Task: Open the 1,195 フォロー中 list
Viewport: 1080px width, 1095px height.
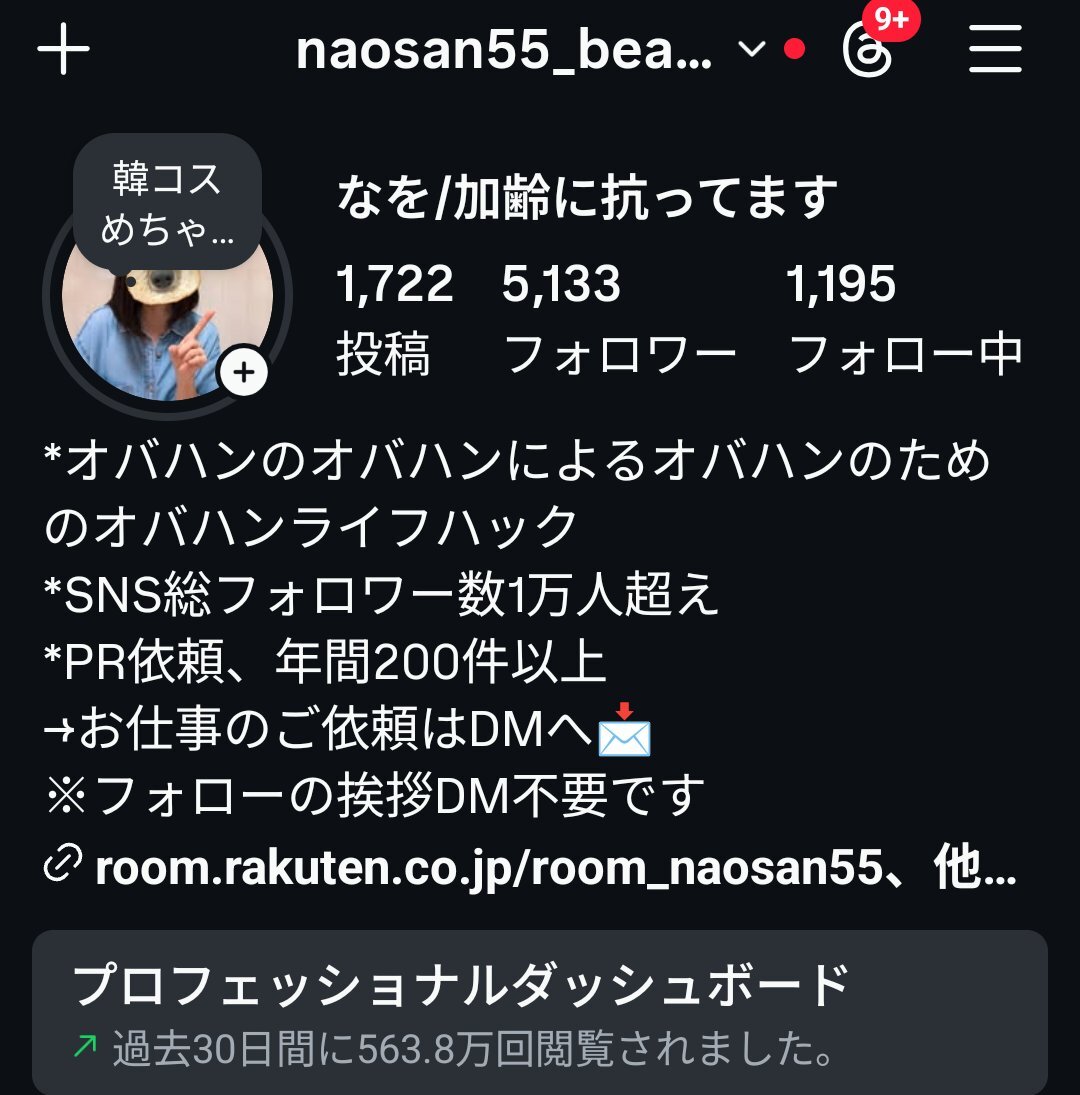Action: tap(904, 320)
